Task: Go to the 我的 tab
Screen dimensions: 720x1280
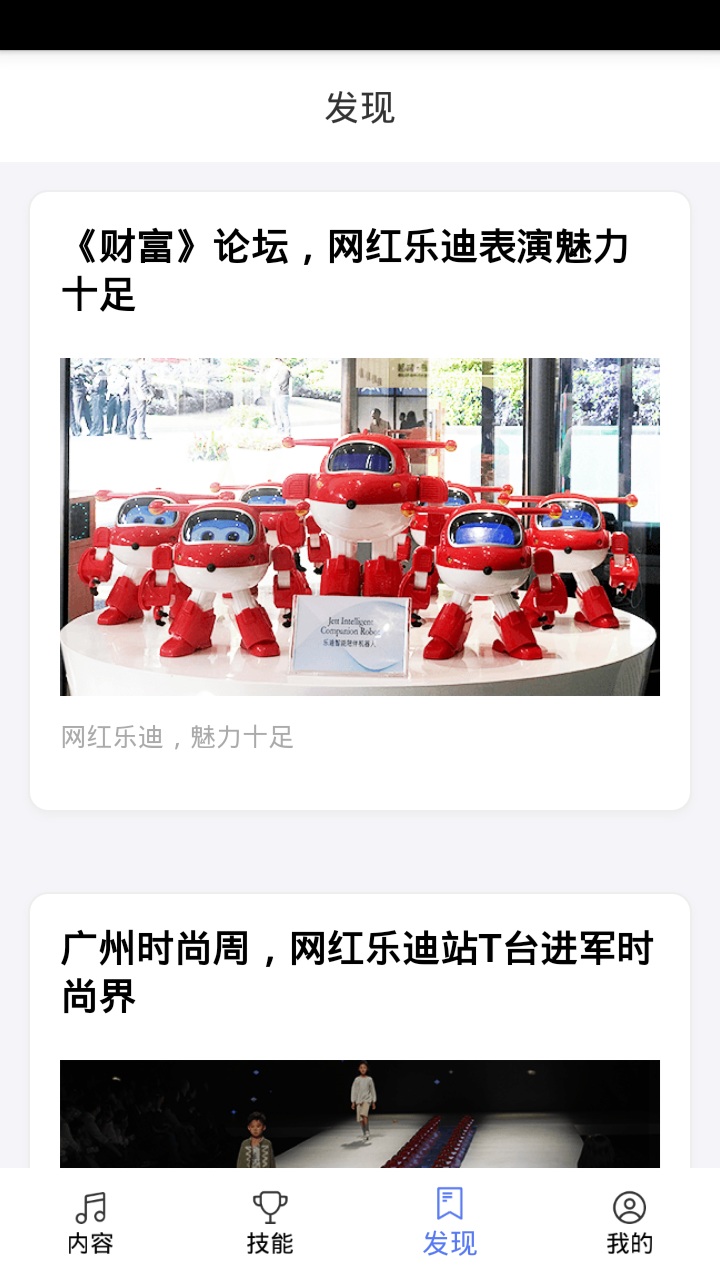Action: click(629, 1222)
